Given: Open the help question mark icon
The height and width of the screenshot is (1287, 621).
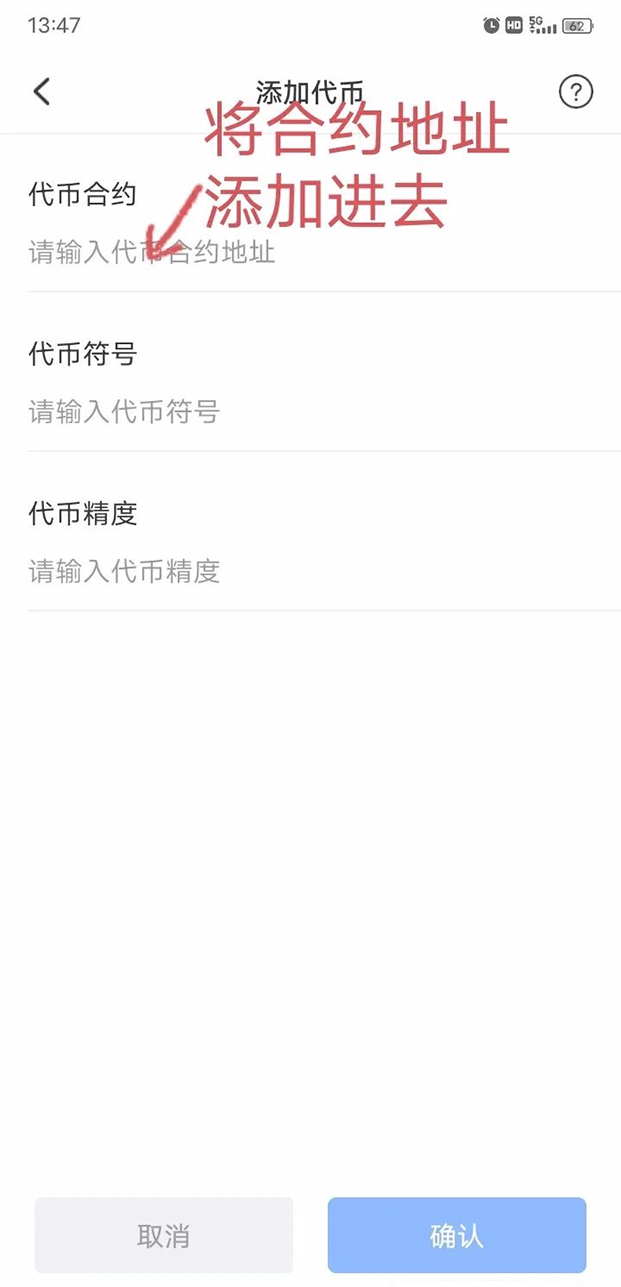Looking at the screenshot, I should coord(575,92).
